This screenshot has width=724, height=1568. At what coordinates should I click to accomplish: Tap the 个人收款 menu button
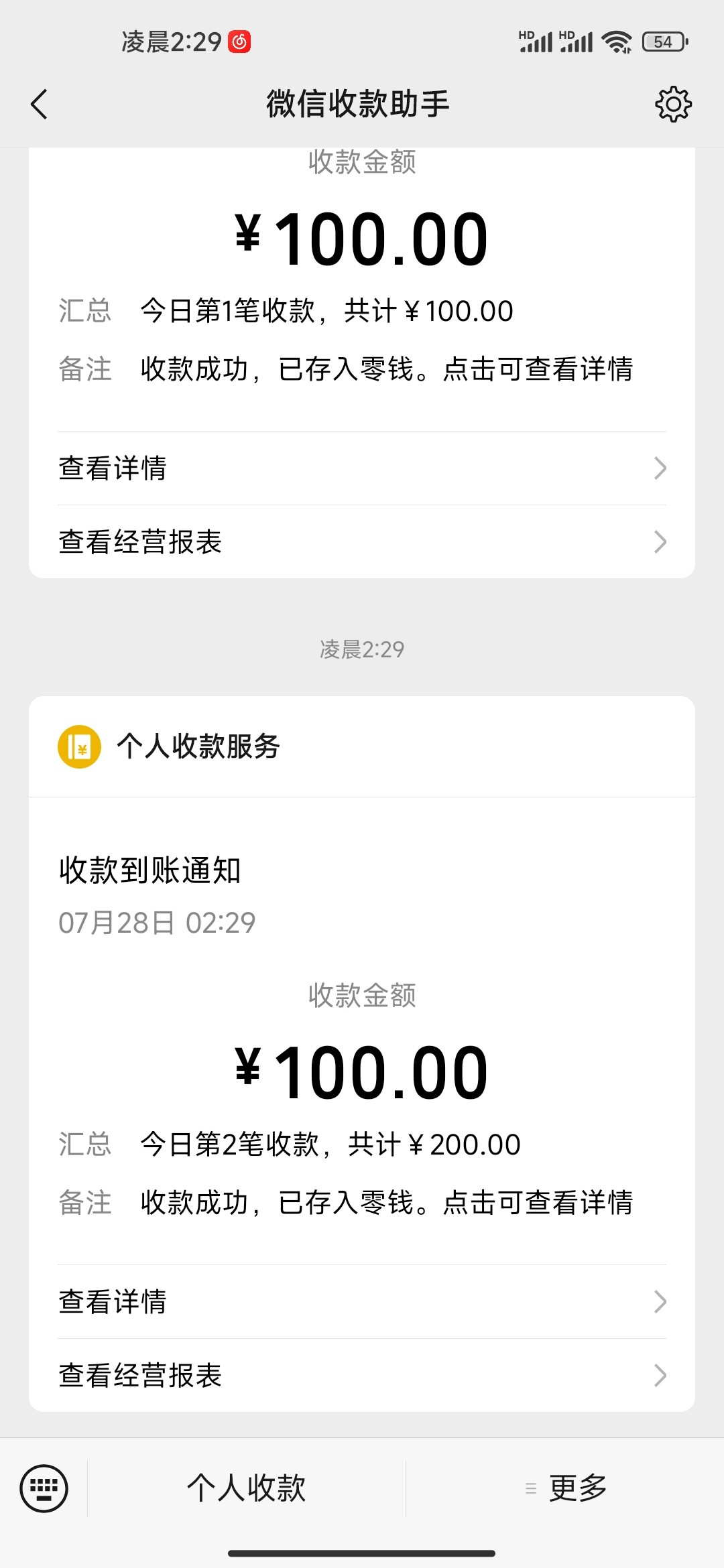point(247,1488)
